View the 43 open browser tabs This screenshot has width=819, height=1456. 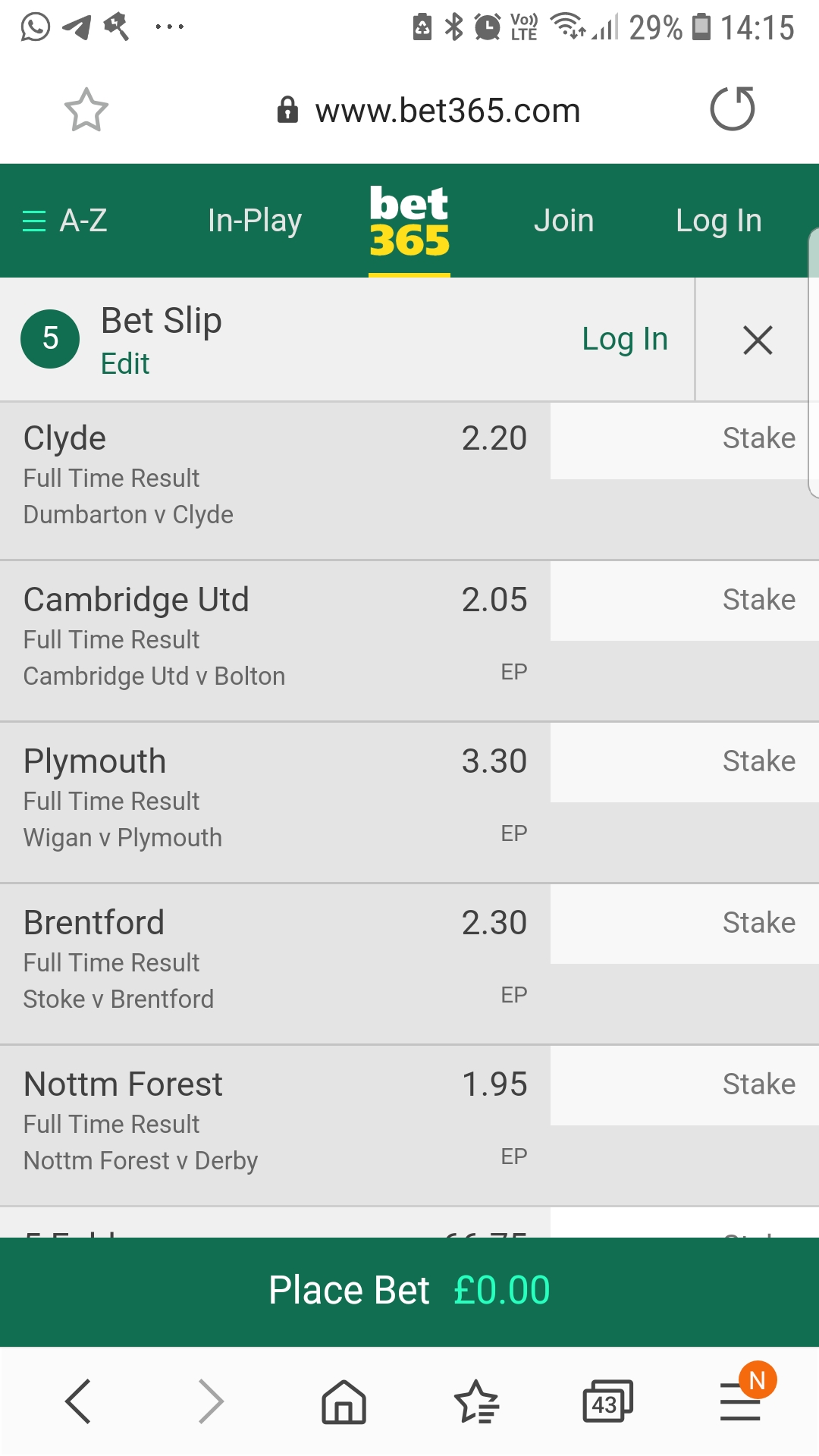click(607, 1401)
